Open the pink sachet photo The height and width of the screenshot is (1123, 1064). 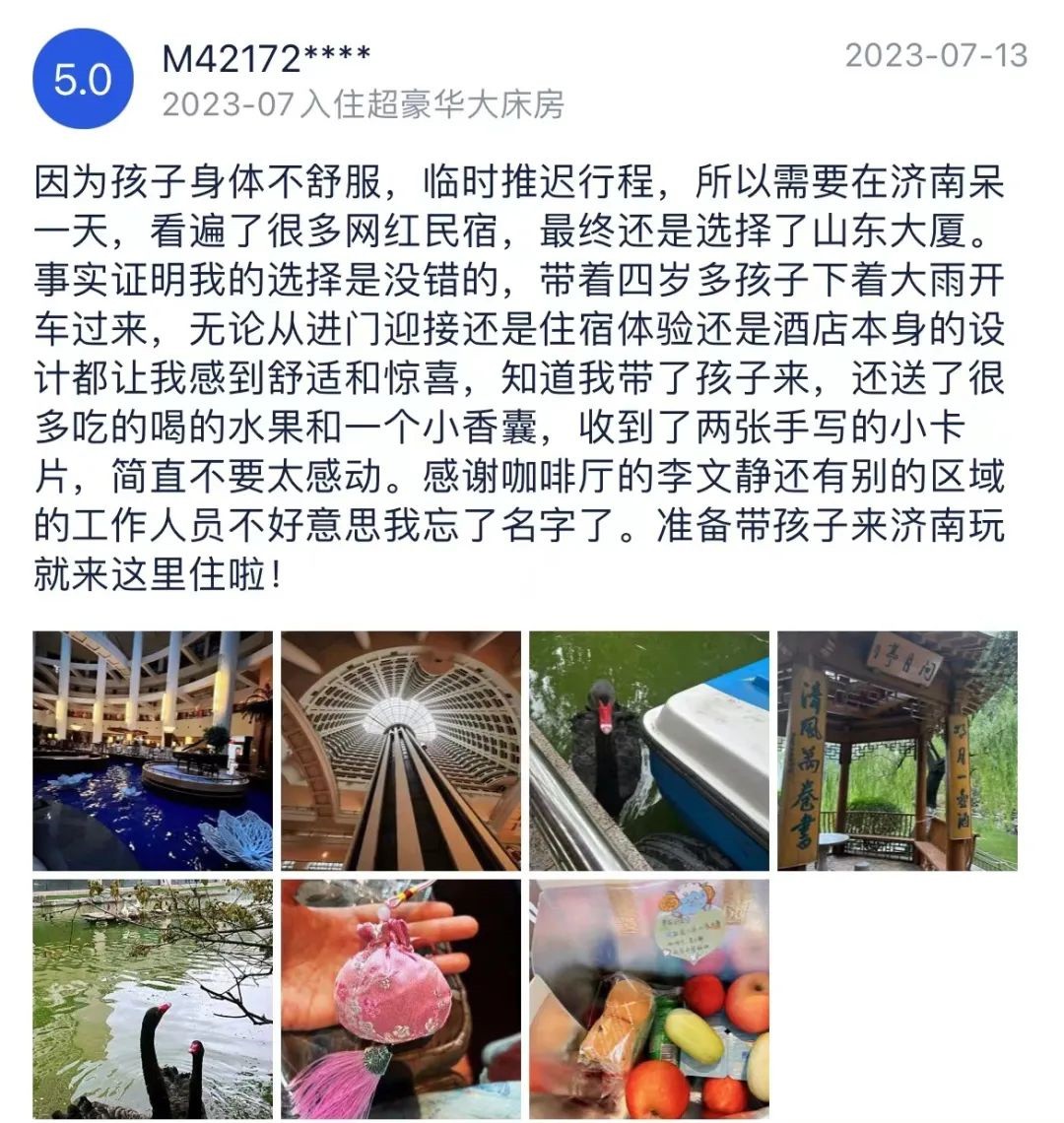(x=401, y=999)
